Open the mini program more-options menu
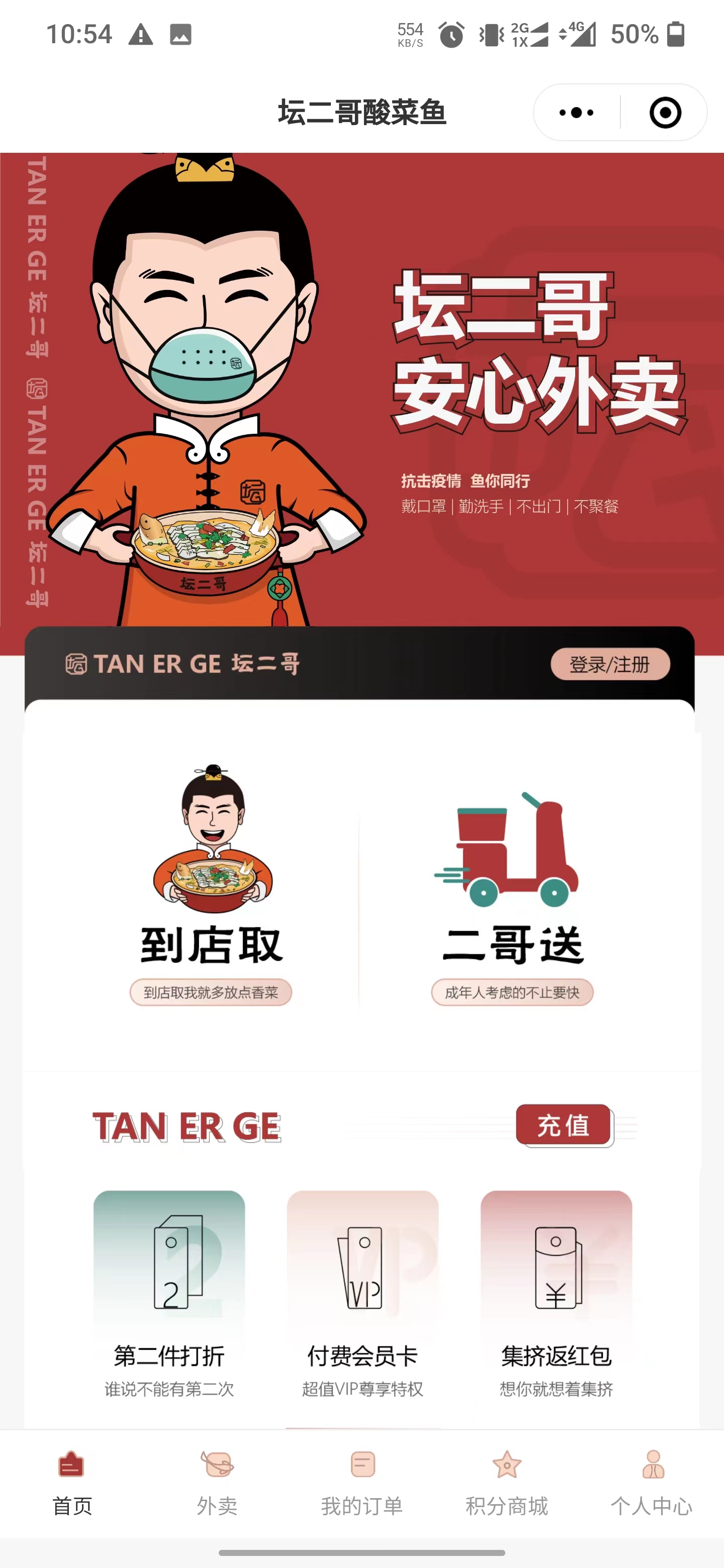This screenshot has width=724, height=1568. pos(576,113)
